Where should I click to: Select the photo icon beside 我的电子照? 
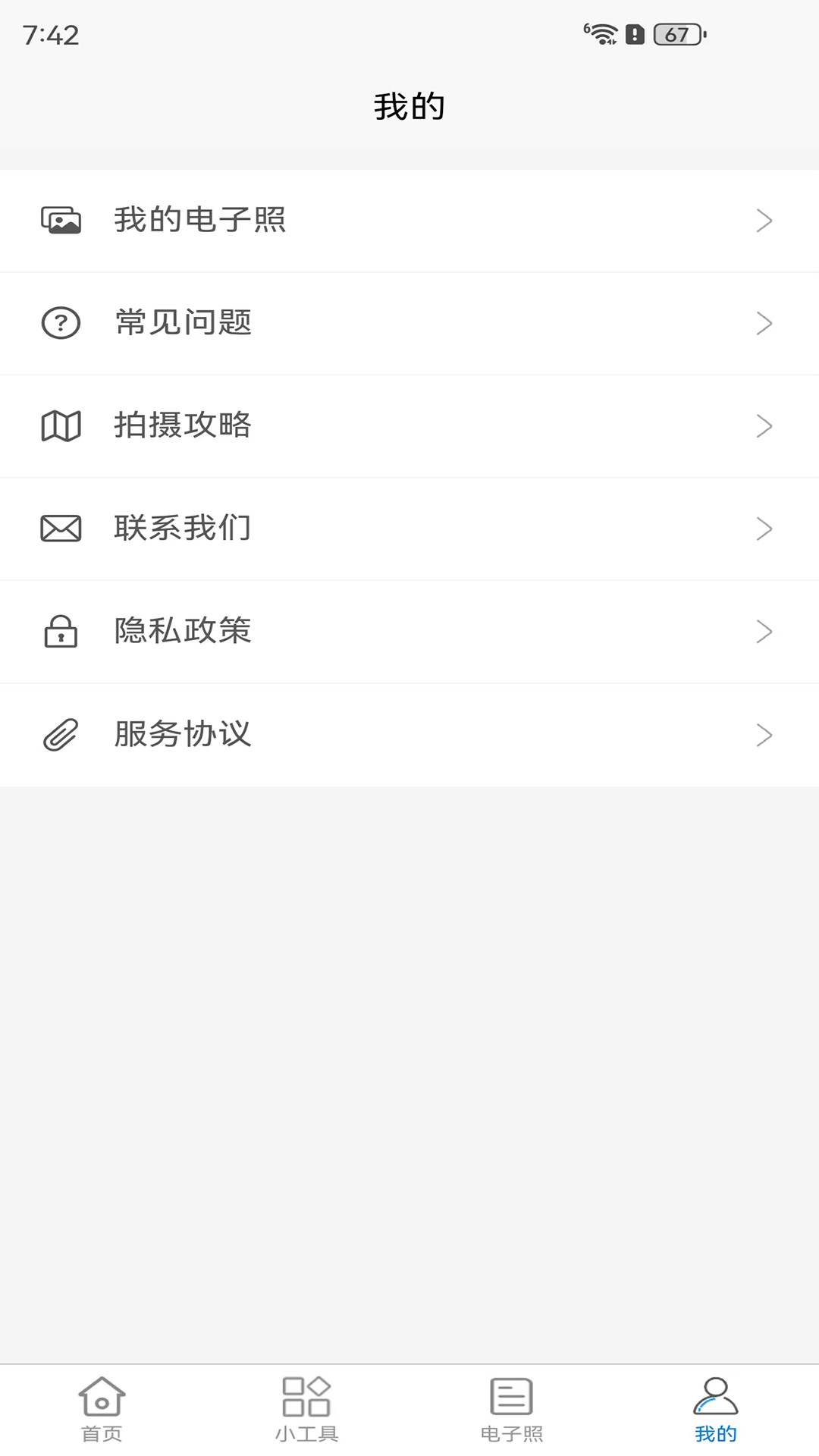(x=61, y=221)
